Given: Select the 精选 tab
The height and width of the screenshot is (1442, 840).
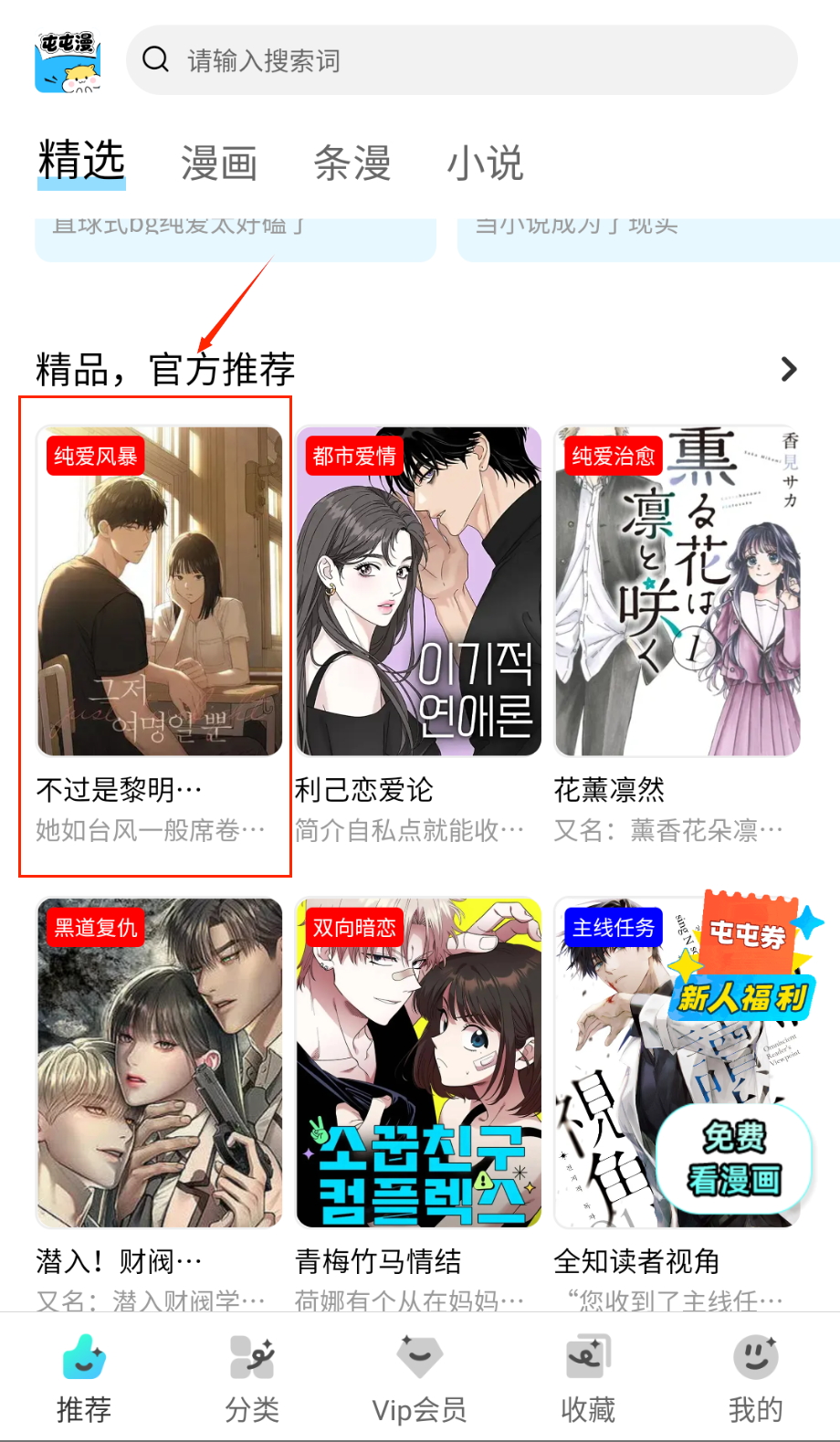Looking at the screenshot, I should click(81, 162).
